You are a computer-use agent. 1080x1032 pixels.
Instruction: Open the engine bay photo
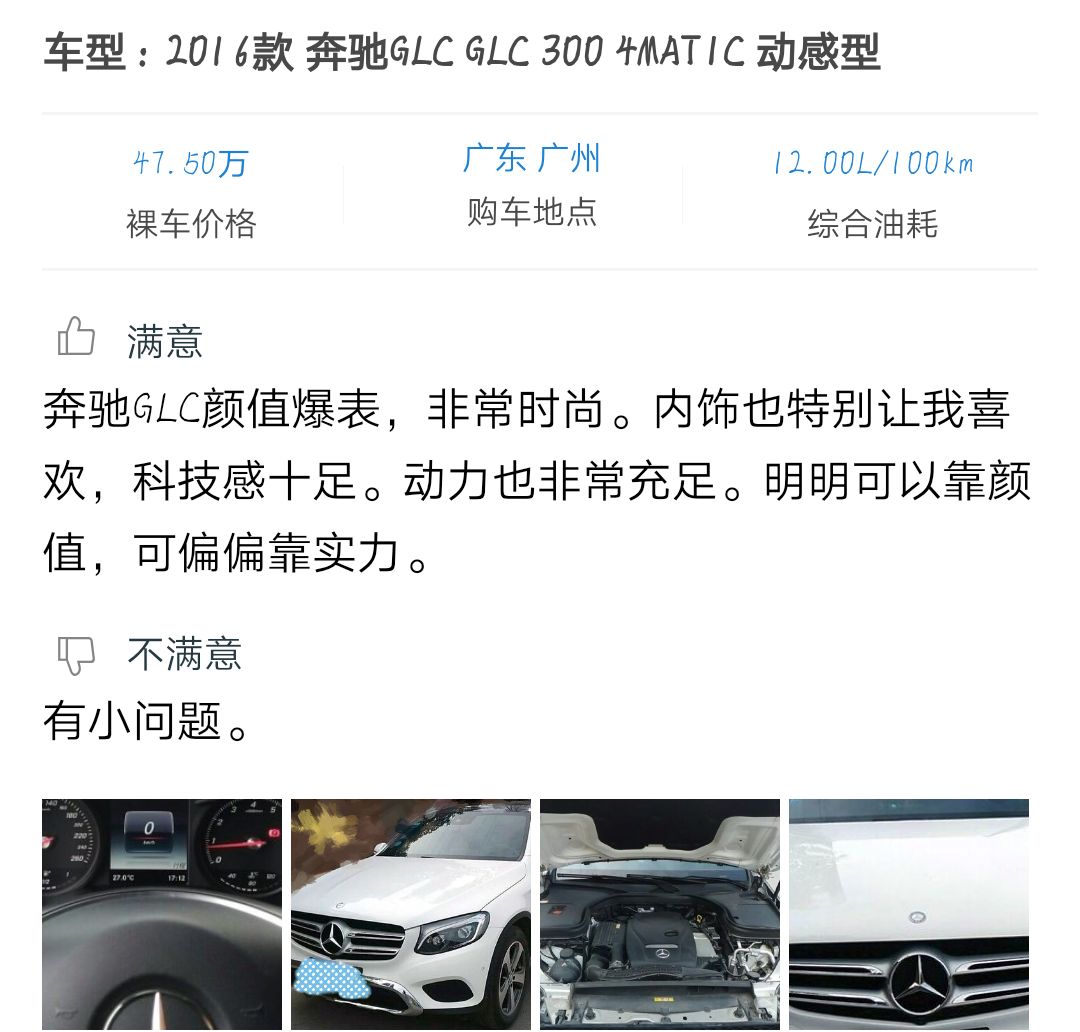coord(660,914)
